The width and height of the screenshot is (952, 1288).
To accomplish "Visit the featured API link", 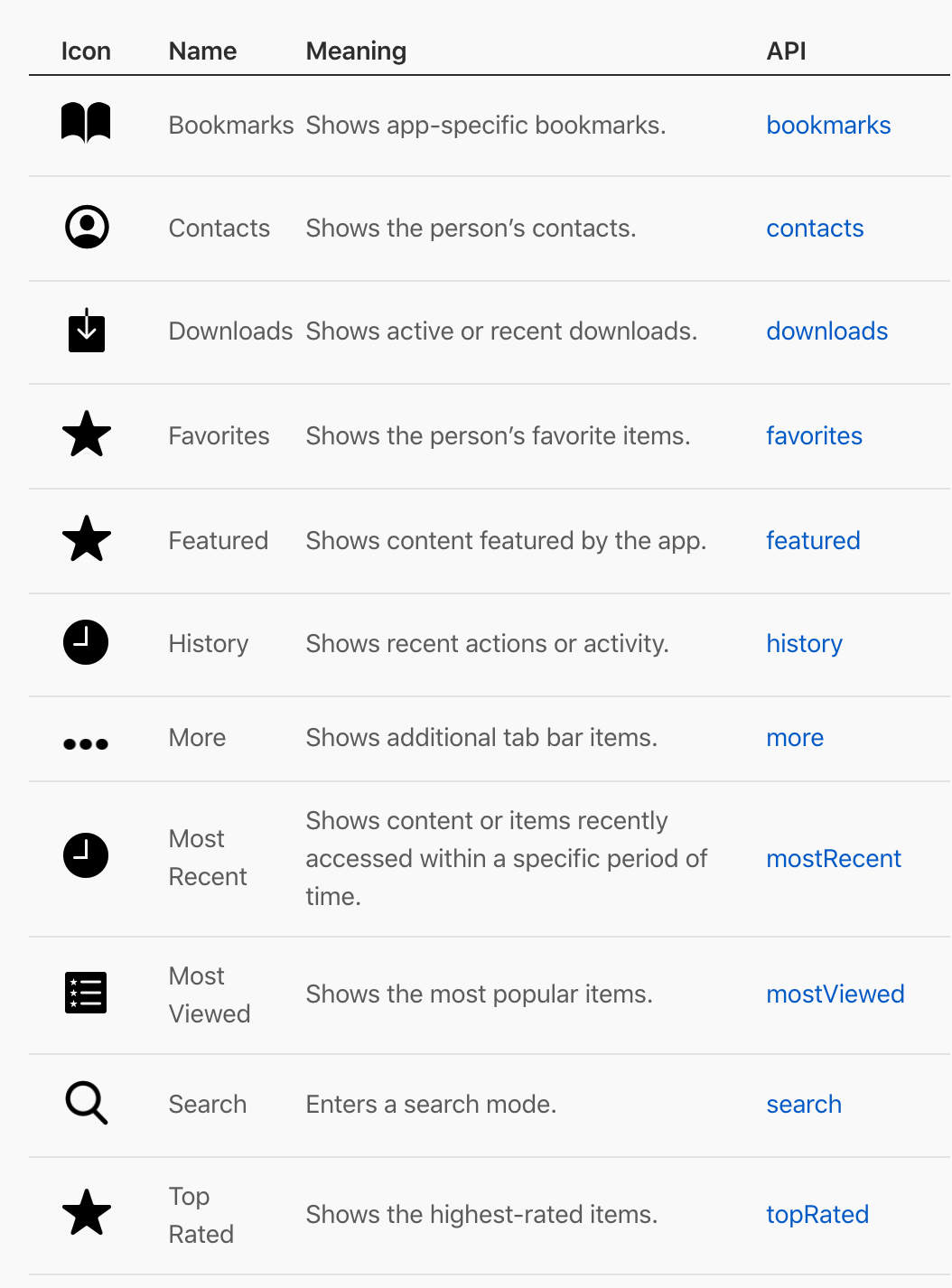I will (x=813, y=541).
